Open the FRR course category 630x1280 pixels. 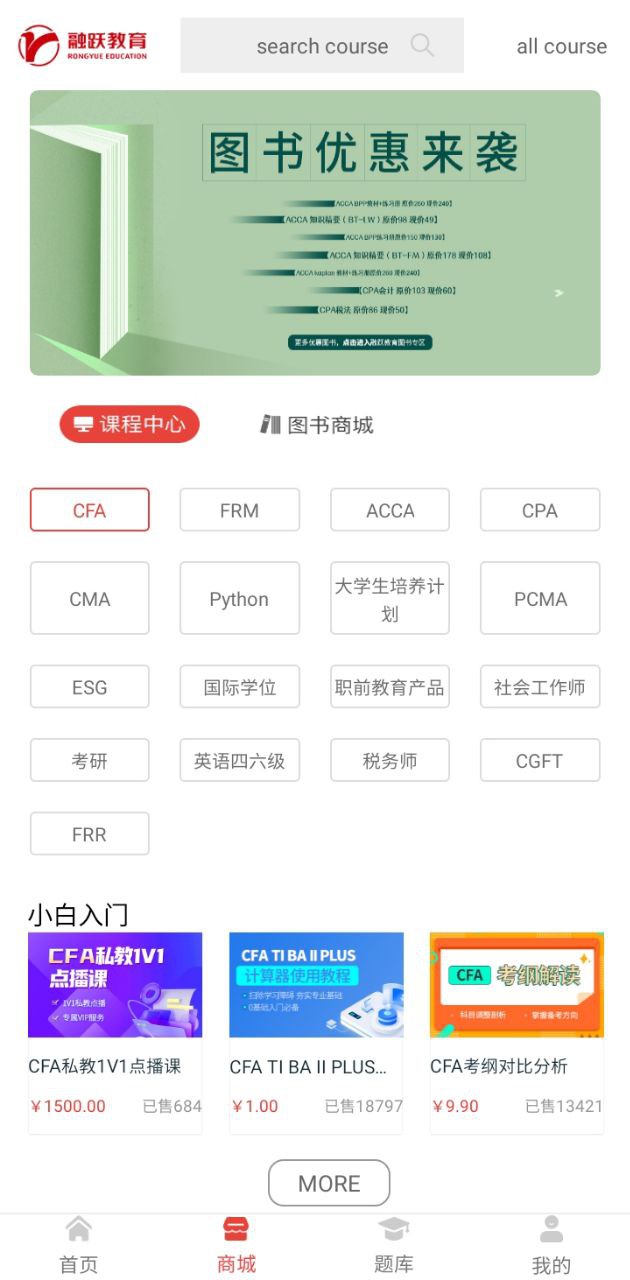90,834
